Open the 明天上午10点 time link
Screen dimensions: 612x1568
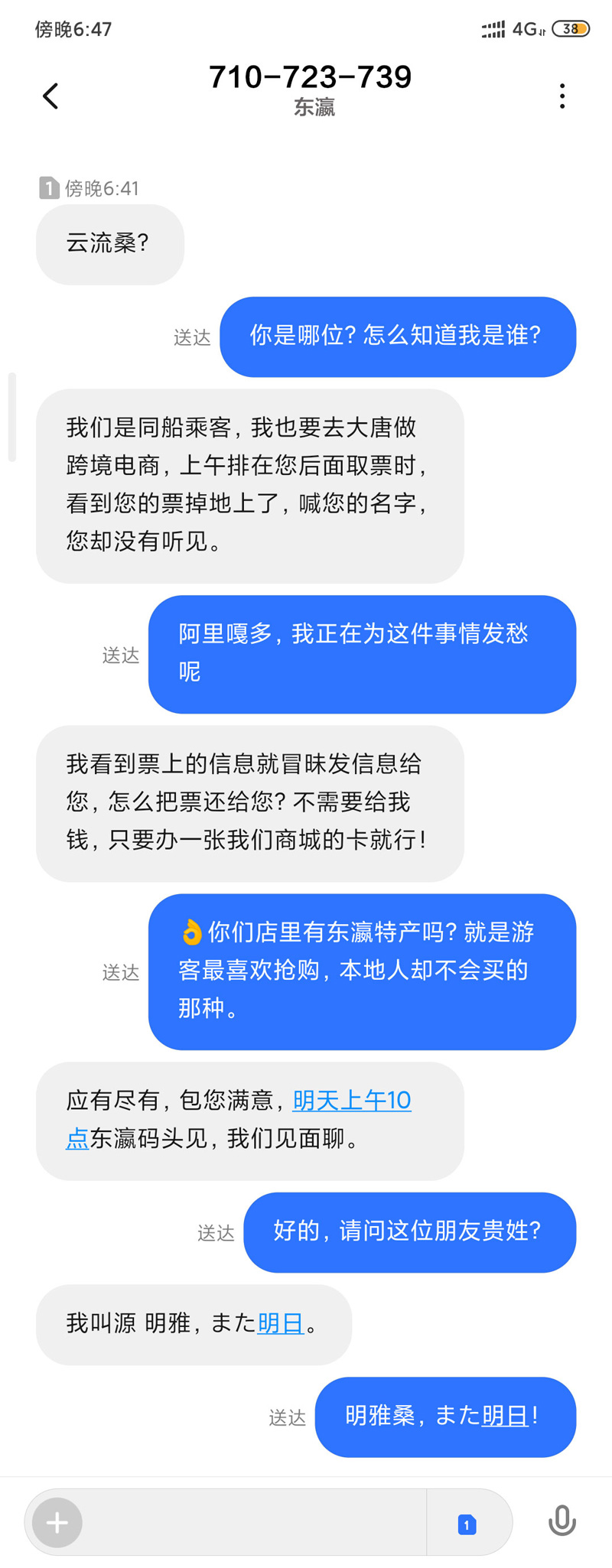[x=352, y=1101]
